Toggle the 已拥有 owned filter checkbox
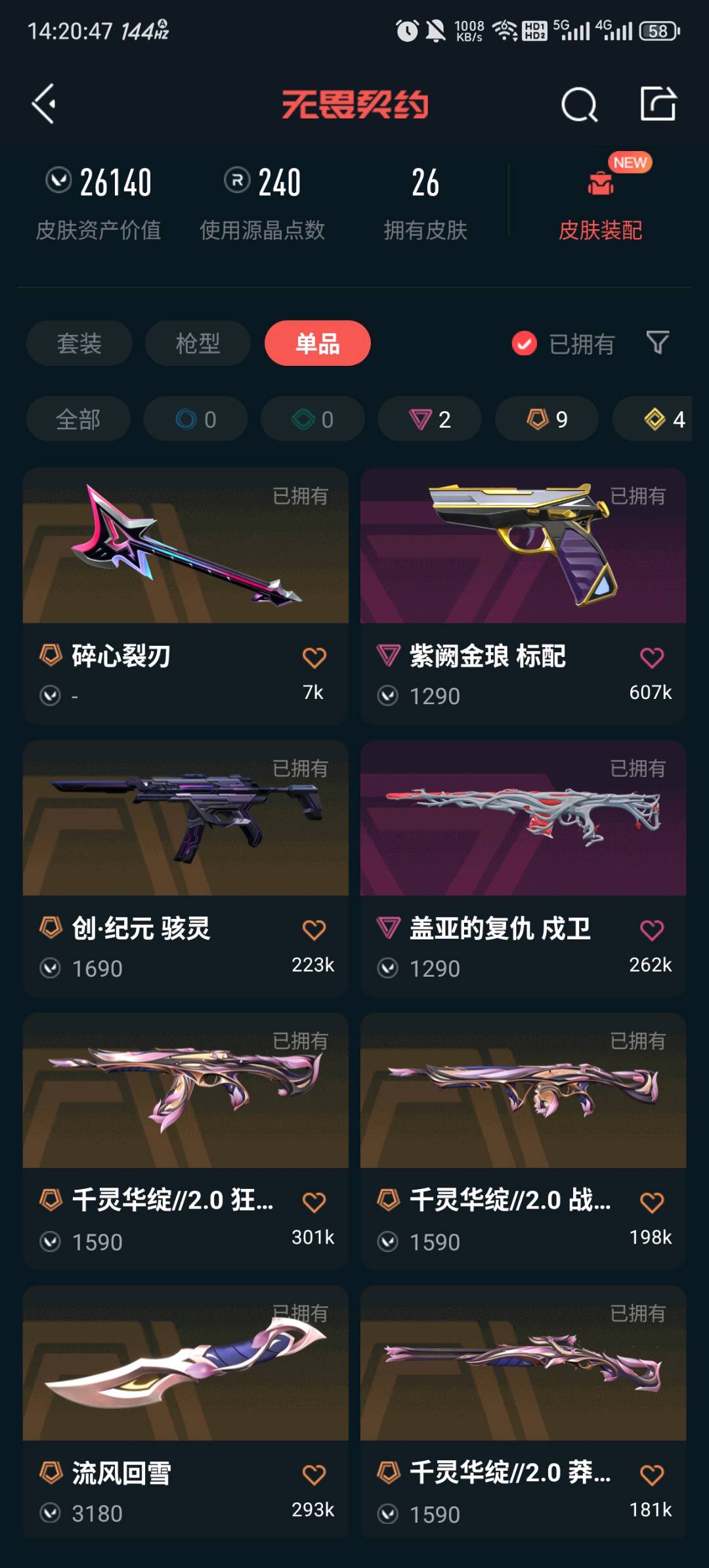This screenshot has width=709, height=1568. [x=525, y=343]
